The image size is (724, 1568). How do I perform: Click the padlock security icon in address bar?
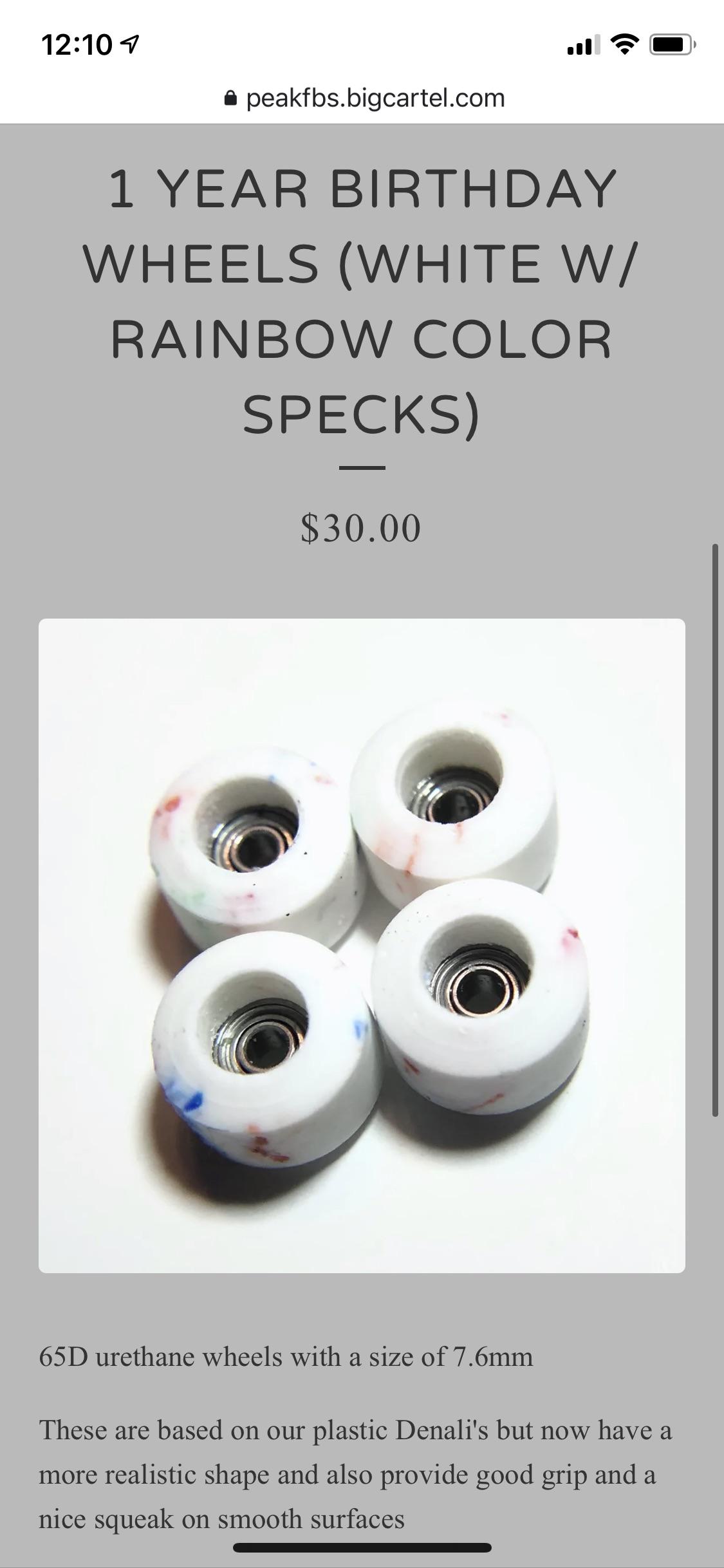click(x=230, y=97)
